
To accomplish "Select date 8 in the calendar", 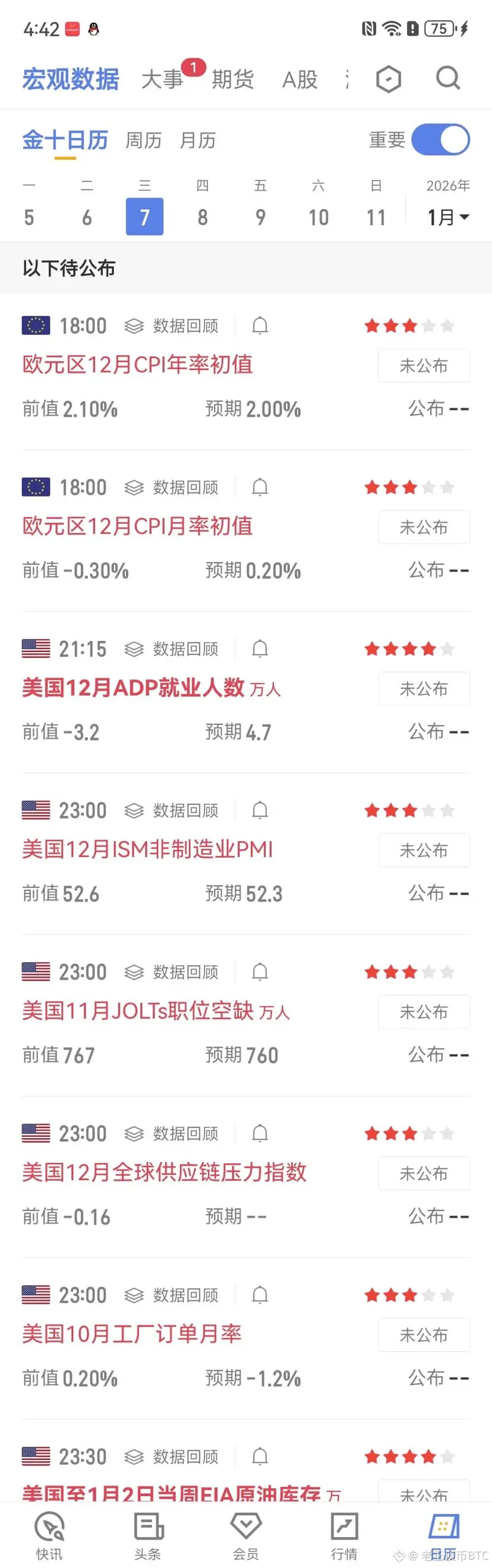I will pos(202,217).
